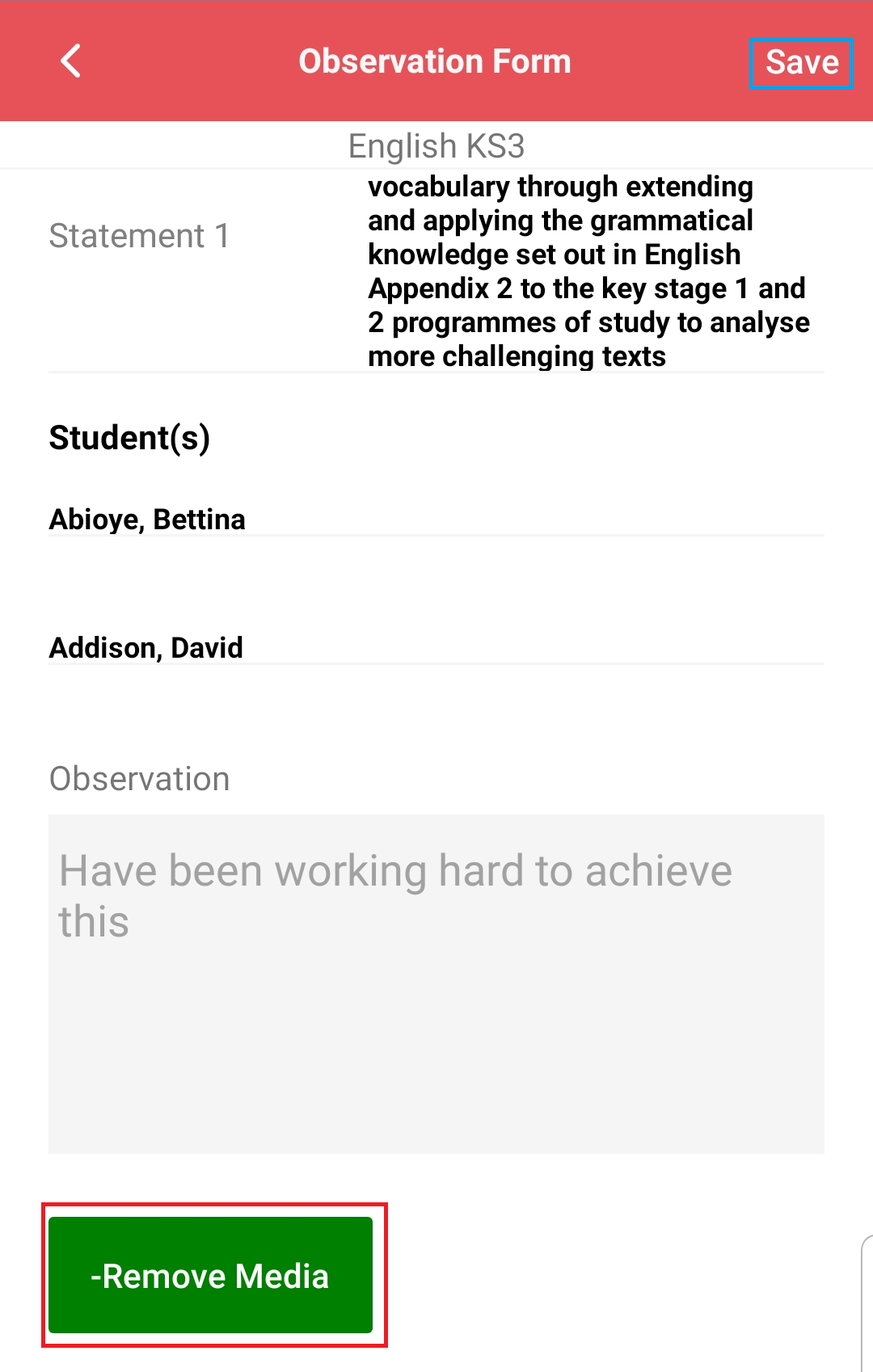Tap below 'Abioye, Bettina' on its divider line
873x1372 pixels.
(x=436, y=535)
